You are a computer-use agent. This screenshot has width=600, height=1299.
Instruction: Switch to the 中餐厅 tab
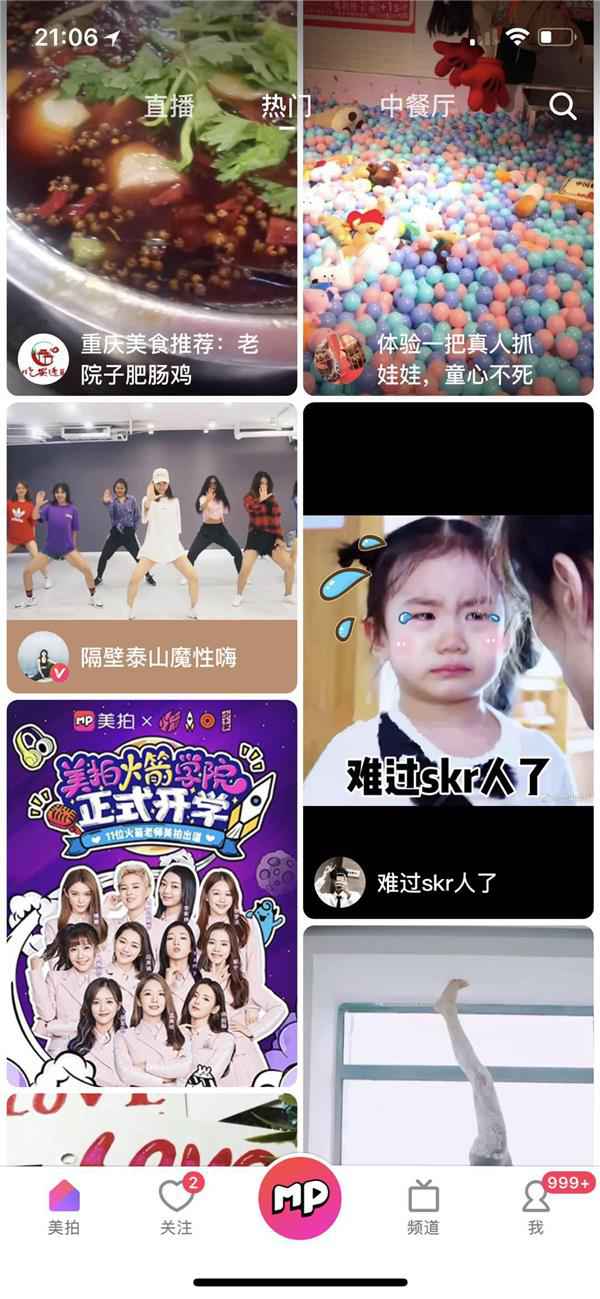(418, 106)
